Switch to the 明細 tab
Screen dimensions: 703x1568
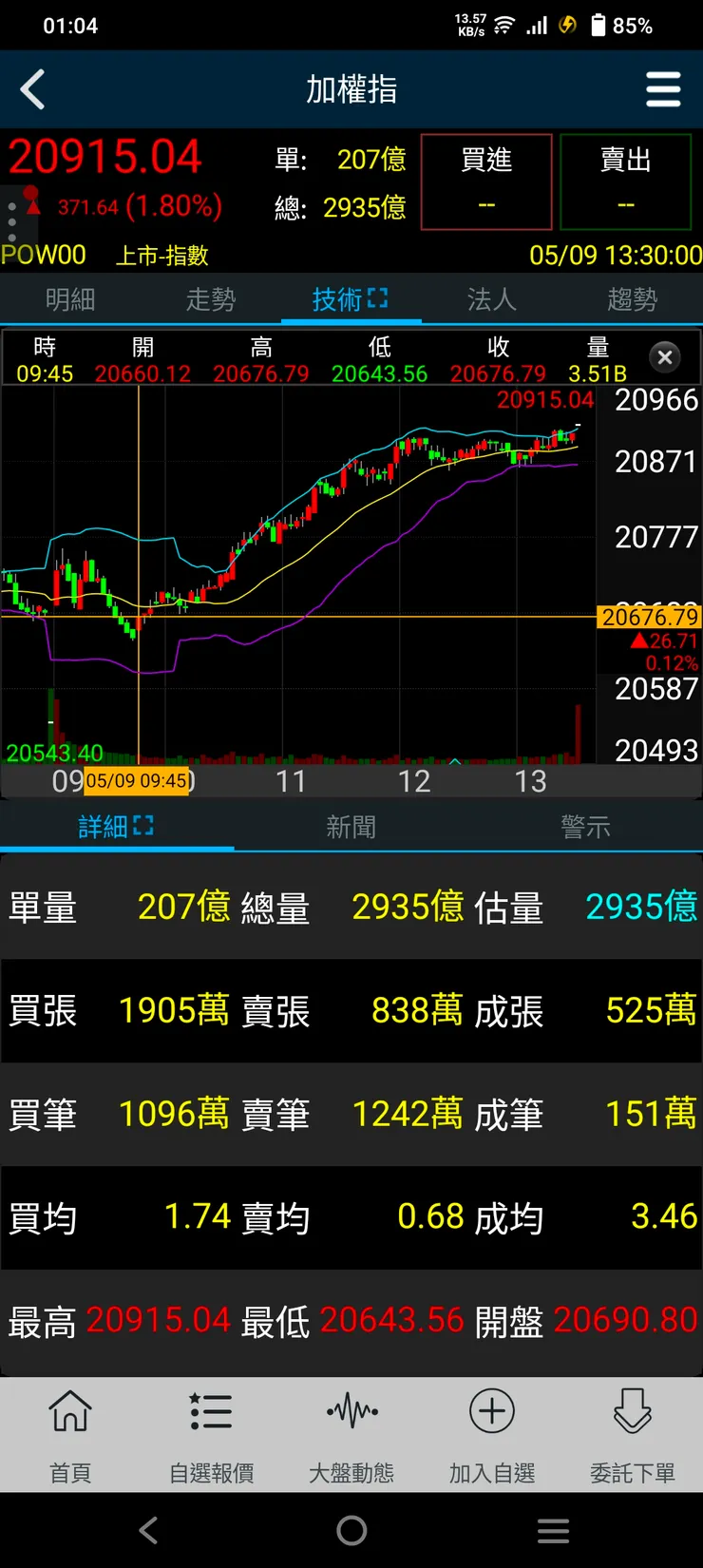click(70, 300)
